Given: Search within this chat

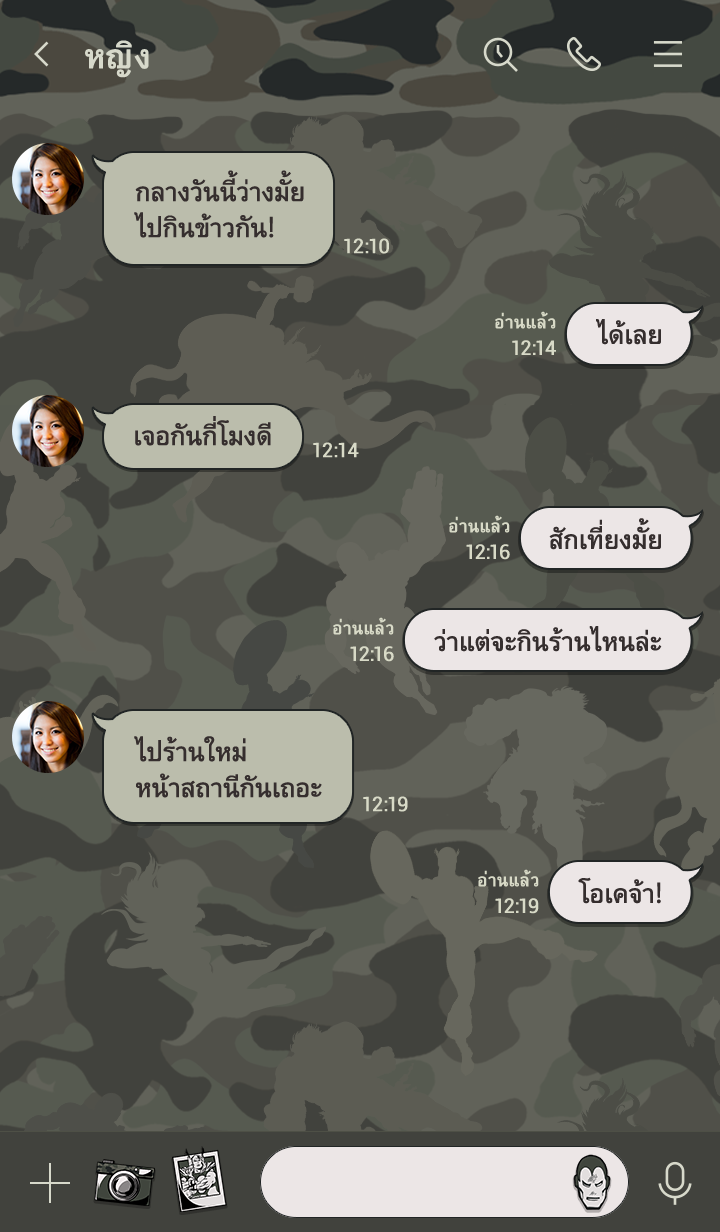Looking at the screenshot, I should [x=500, y=55].
